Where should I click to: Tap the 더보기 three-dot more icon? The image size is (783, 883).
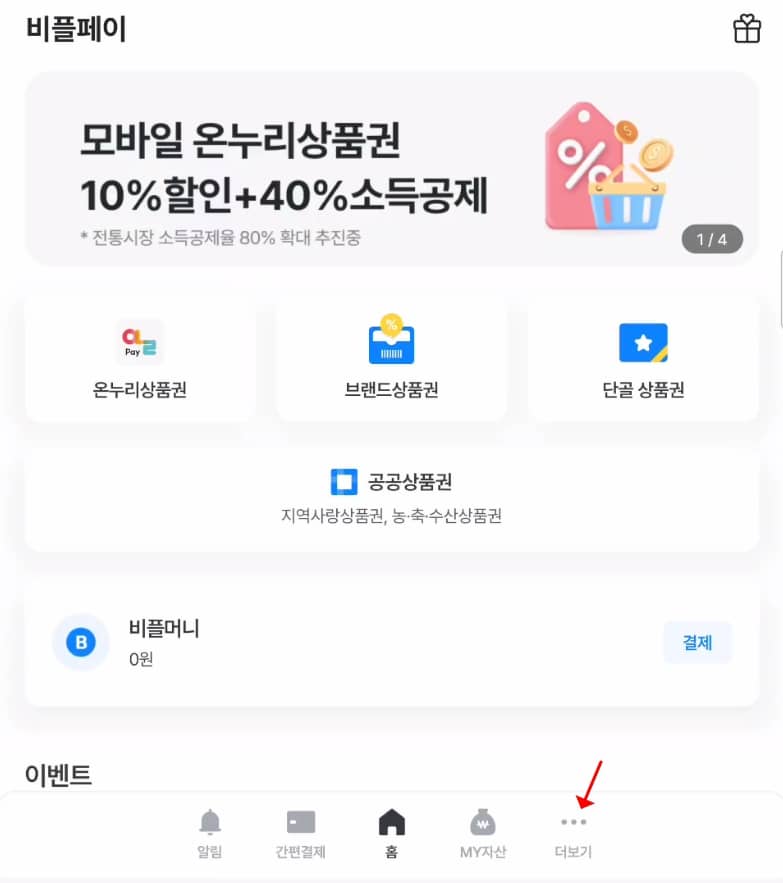(573, 822)
